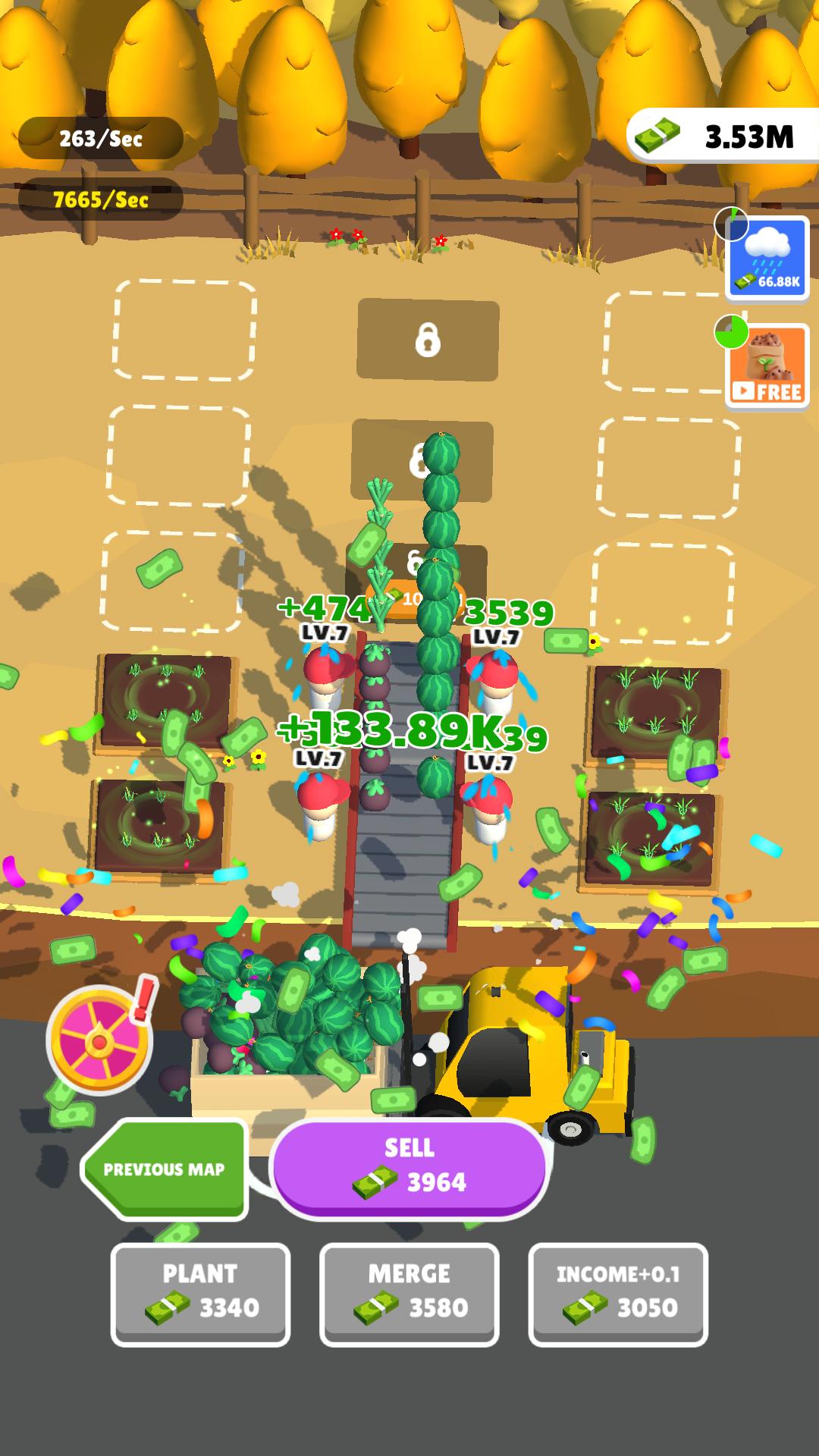Activate rain boost for 66.88K
This screenshot has width=819, height=1456.
(x=767, y=258)
